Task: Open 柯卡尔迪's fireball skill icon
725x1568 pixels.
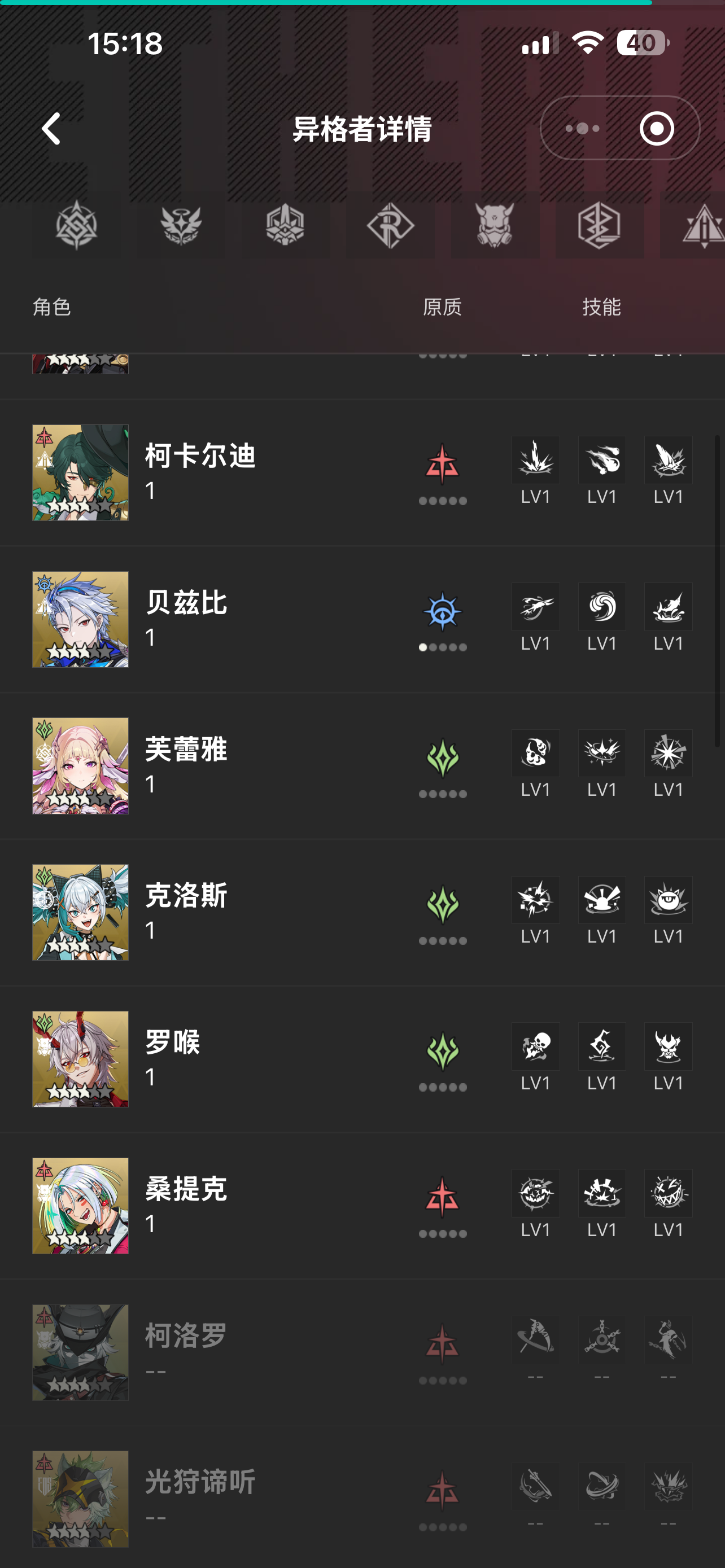Action: [x=601, y=459]
